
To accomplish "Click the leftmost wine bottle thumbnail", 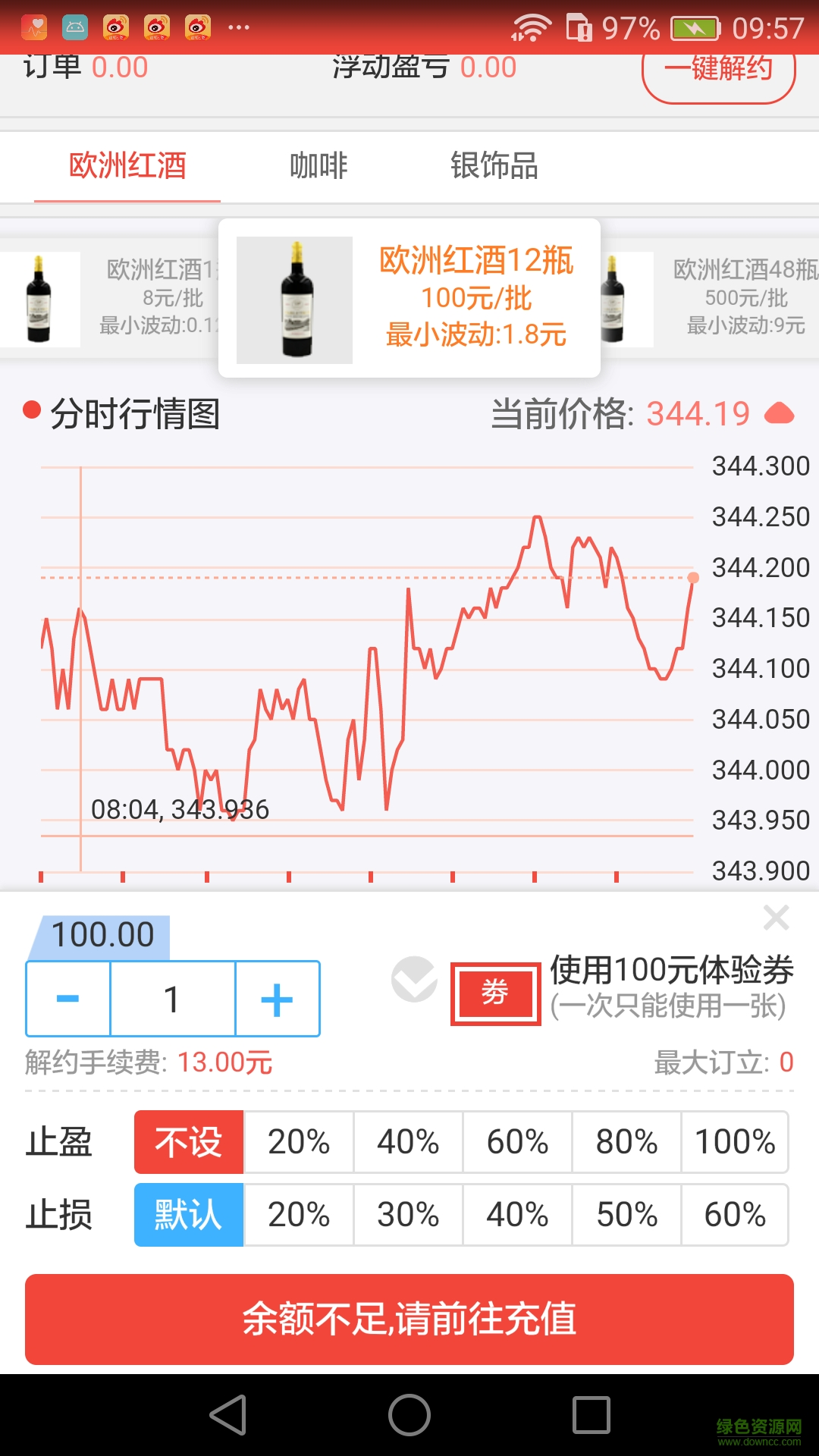I will pyautogui.click(x=39, y=300).
